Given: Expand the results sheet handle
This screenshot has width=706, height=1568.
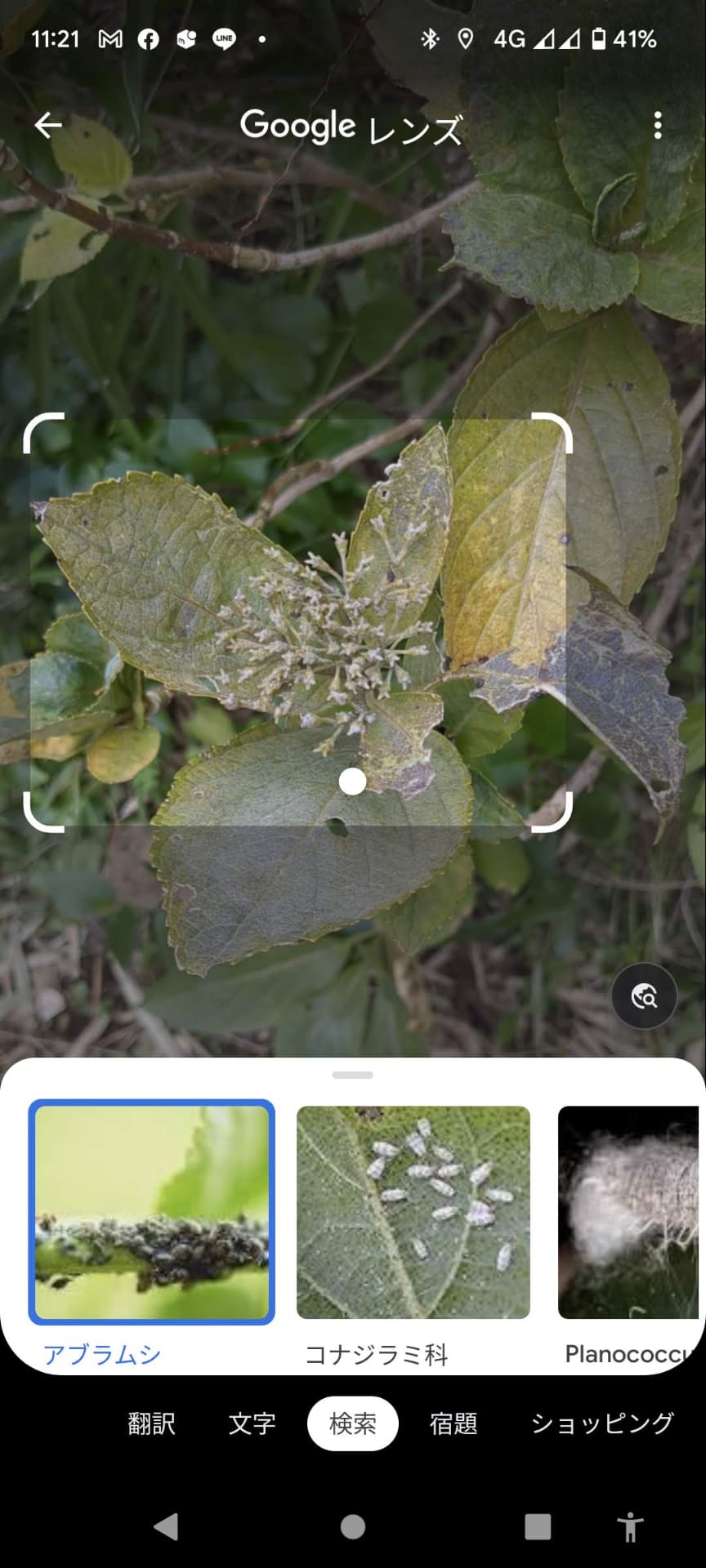Looking at the screenshot, I should tap(352, 1075).
